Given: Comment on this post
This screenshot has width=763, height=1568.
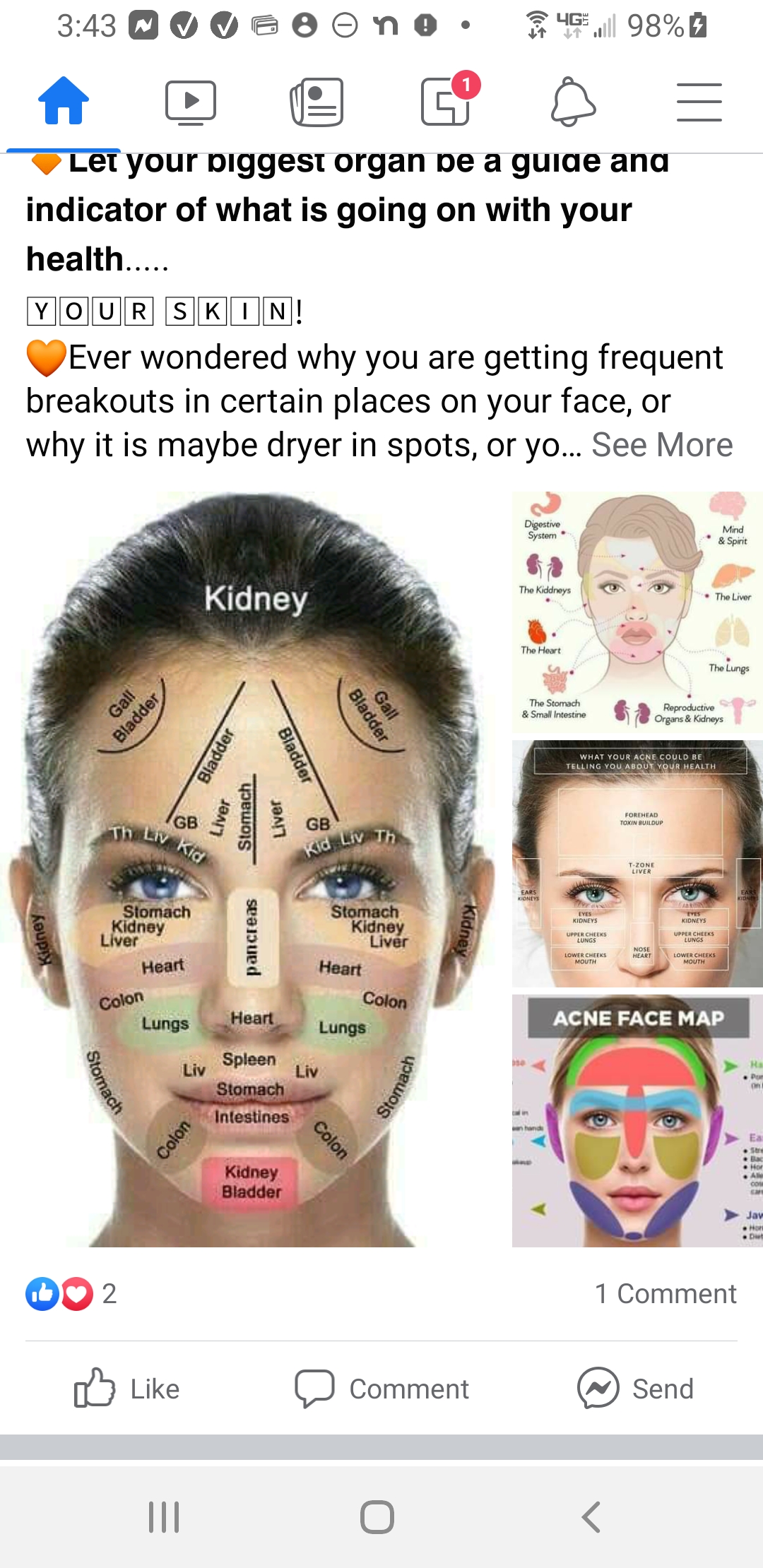Looking at the screenshot, I should pyautogui.click(x=381, y=1389).
